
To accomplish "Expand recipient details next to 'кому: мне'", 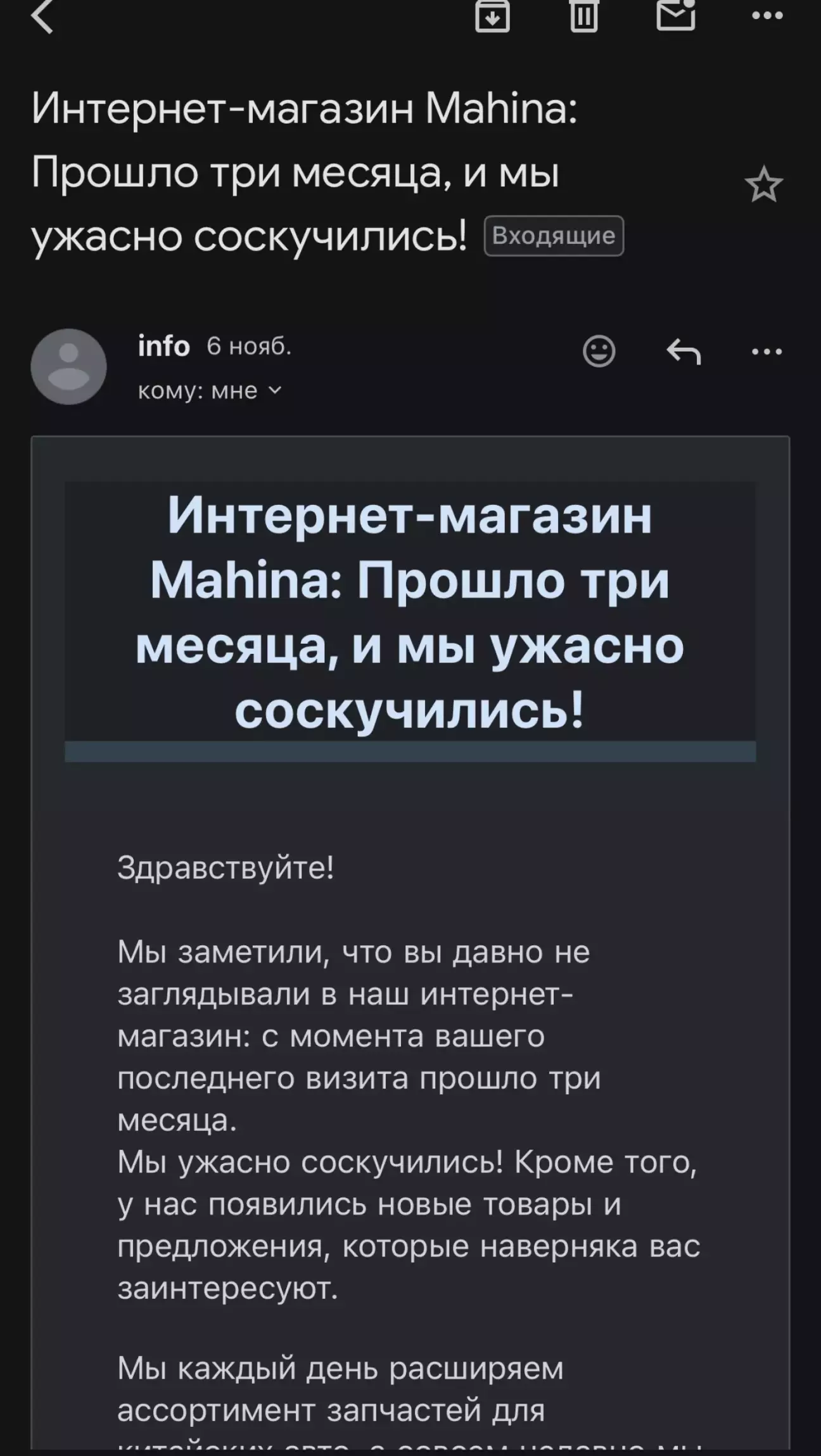I will 275,390.
